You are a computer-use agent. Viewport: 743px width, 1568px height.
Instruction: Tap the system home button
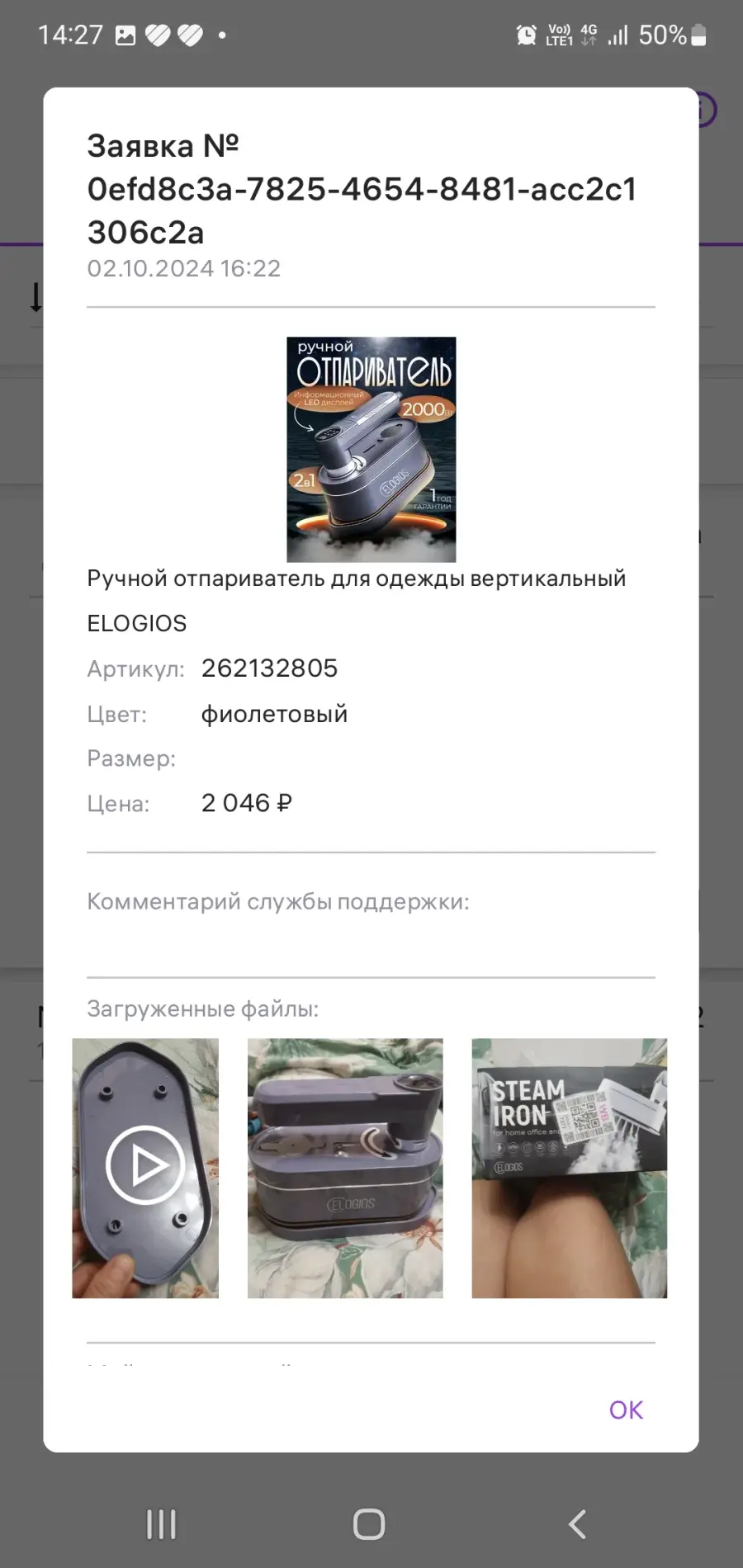(369, 1524)
